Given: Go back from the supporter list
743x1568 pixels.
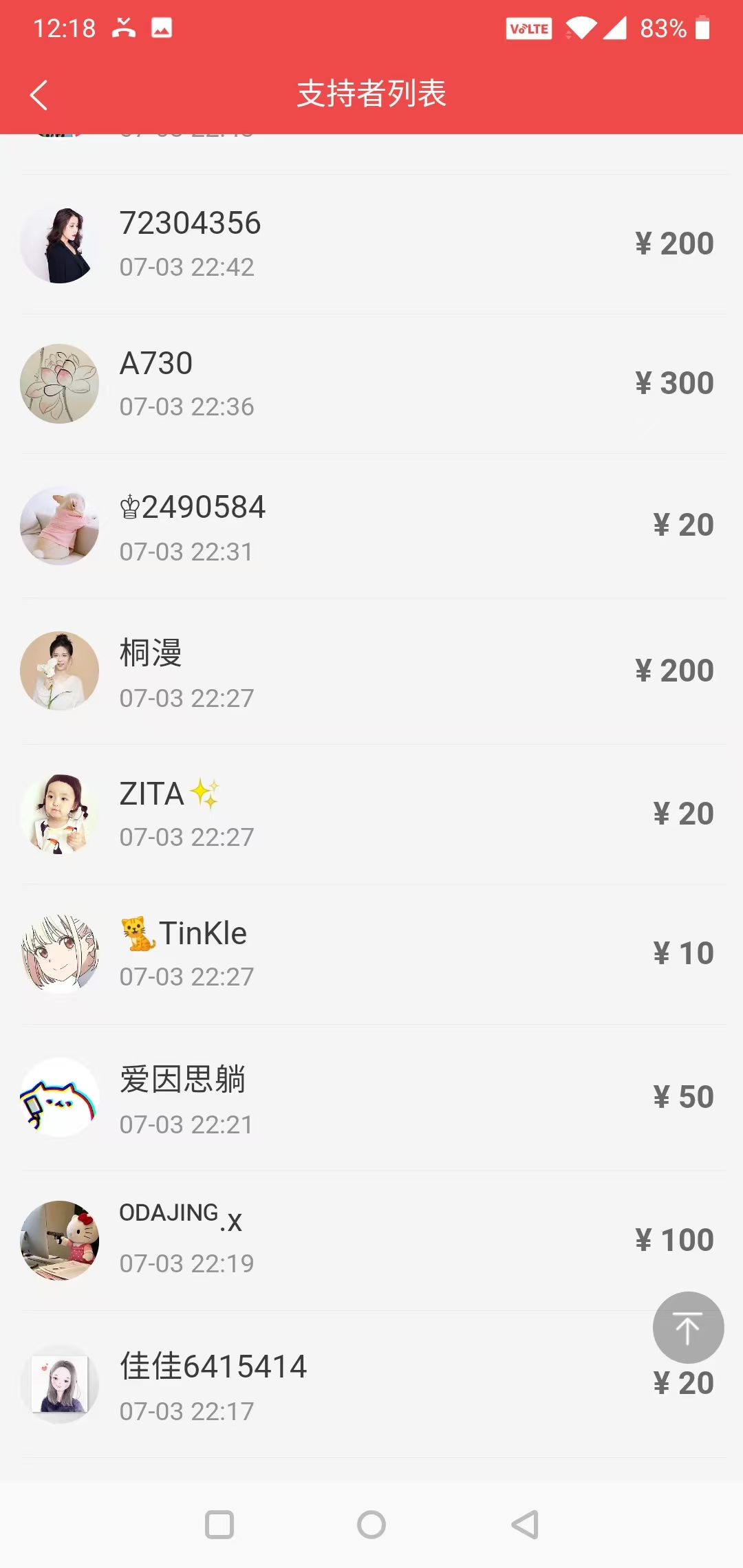Looking at the screenshot, I should (x=39, y=95).
